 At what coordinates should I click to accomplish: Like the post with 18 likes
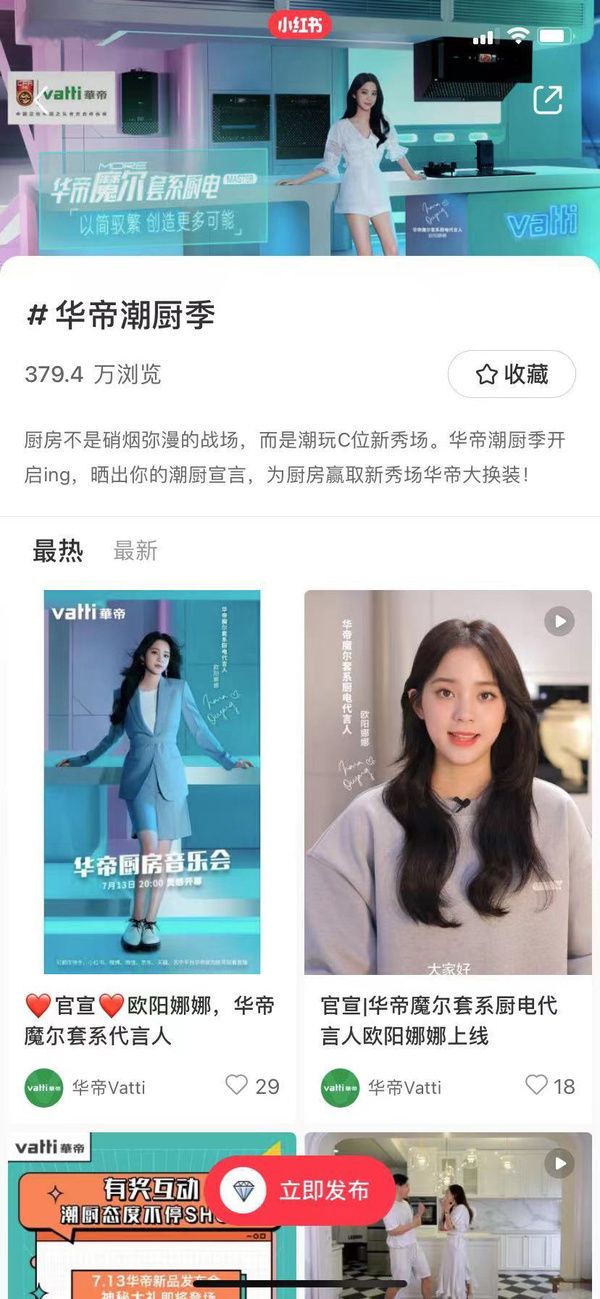[537, 1085]
